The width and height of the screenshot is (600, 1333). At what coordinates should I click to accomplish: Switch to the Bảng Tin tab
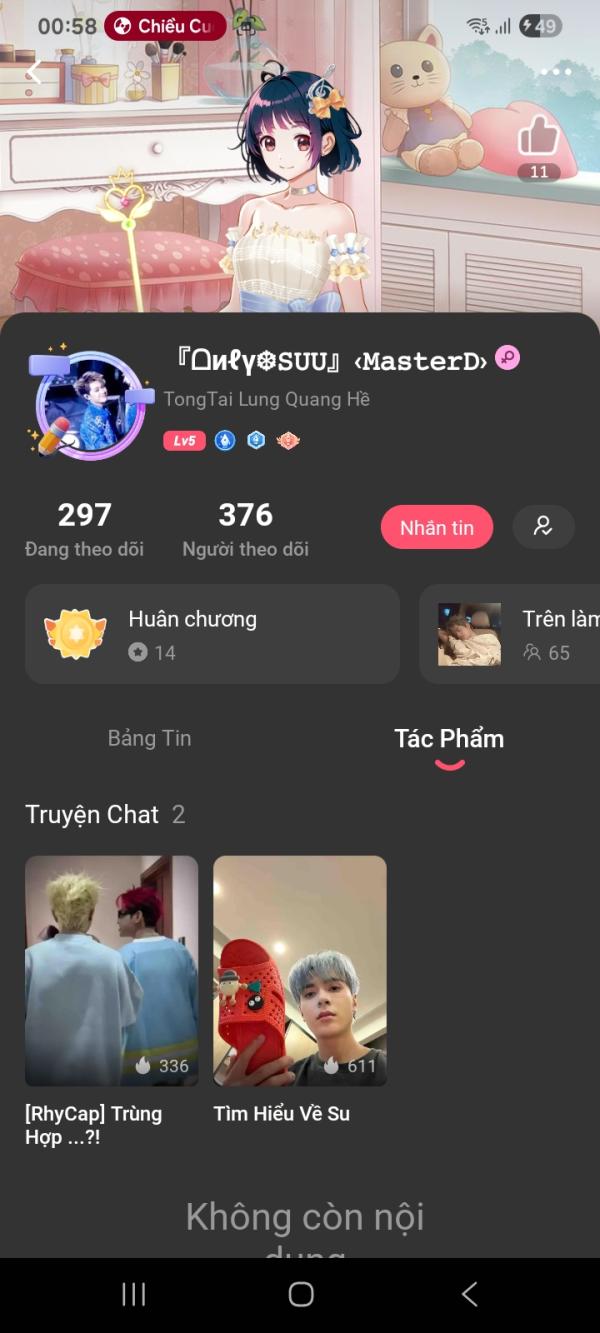pos(149,738)
